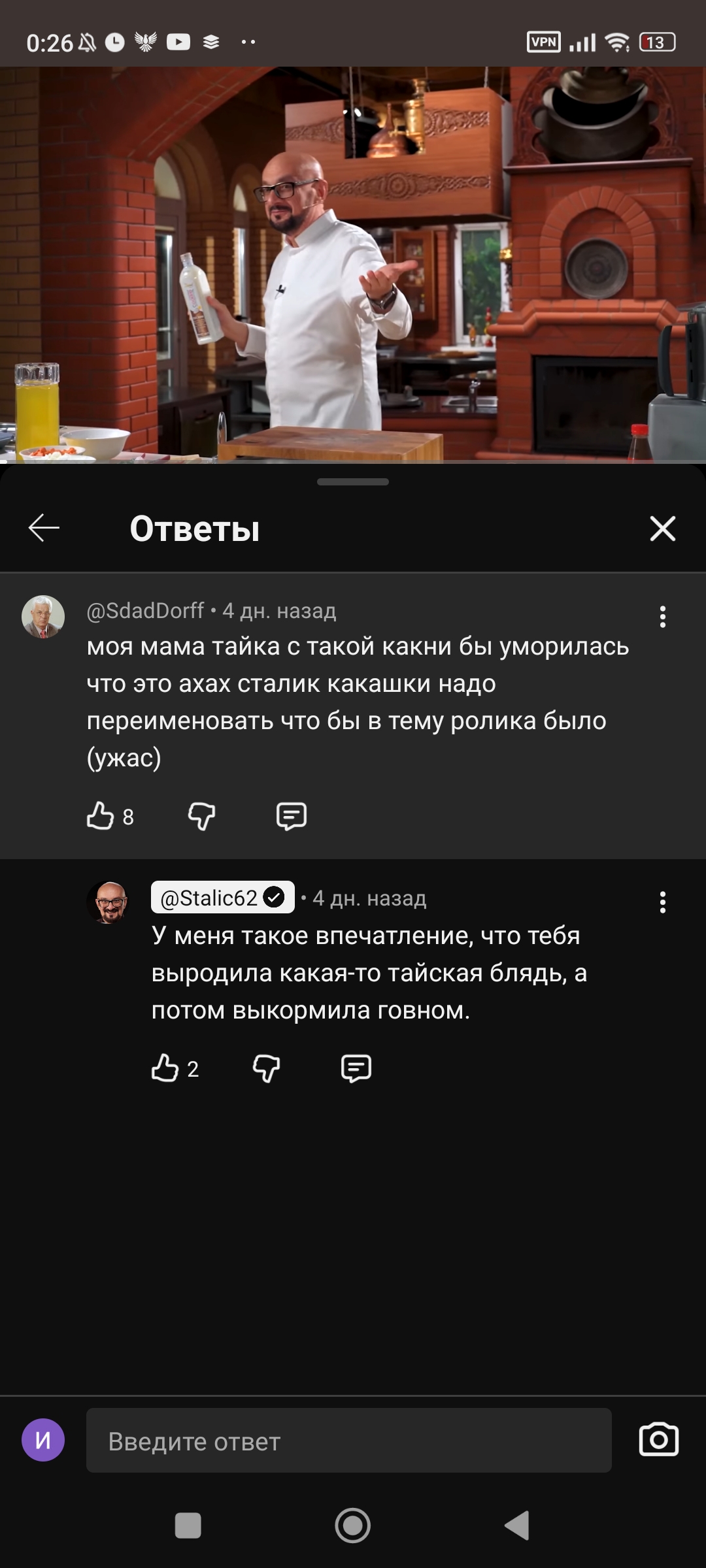Open @SdadDorff's profile avatar

tap(43, 617)
